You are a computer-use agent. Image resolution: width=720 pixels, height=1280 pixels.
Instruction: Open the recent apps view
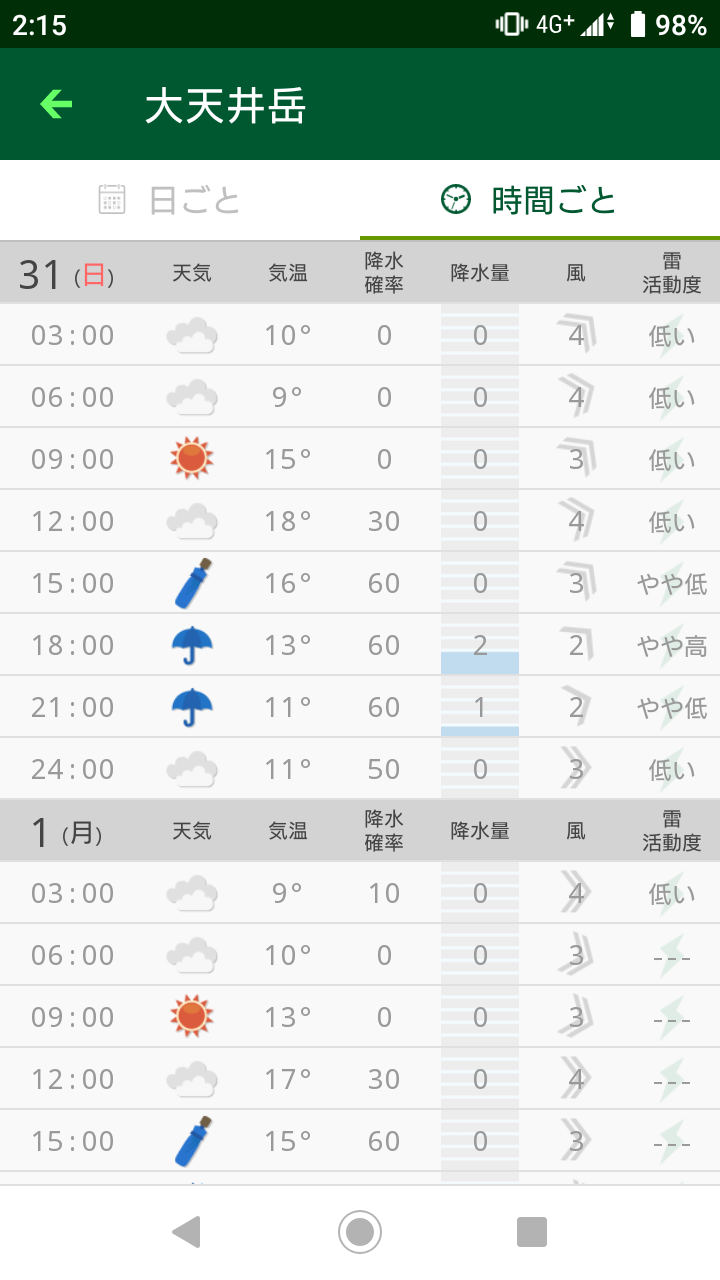pos(532,1232)
